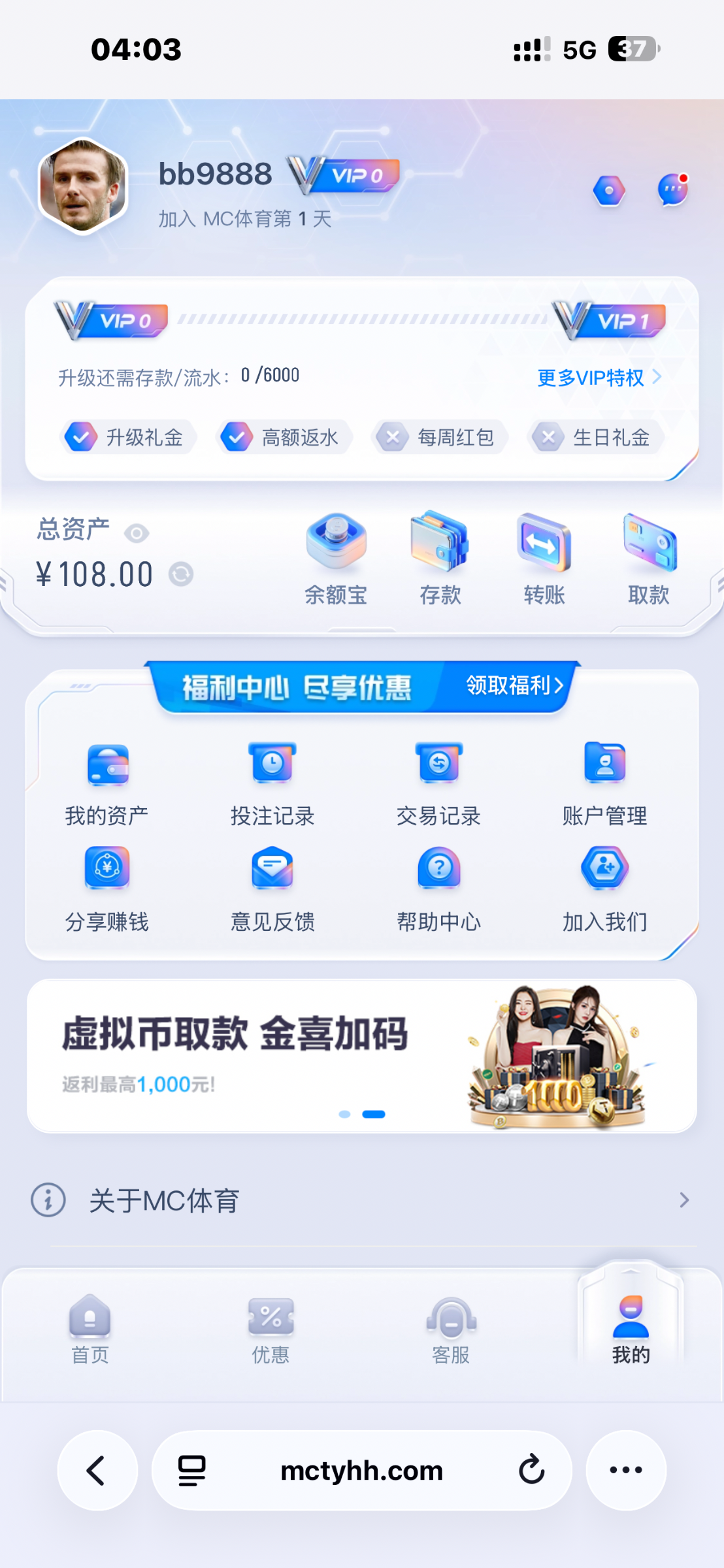724x1568 pixels.
Task: Open the settings hexagon icon
Action: tap(609, 191)
